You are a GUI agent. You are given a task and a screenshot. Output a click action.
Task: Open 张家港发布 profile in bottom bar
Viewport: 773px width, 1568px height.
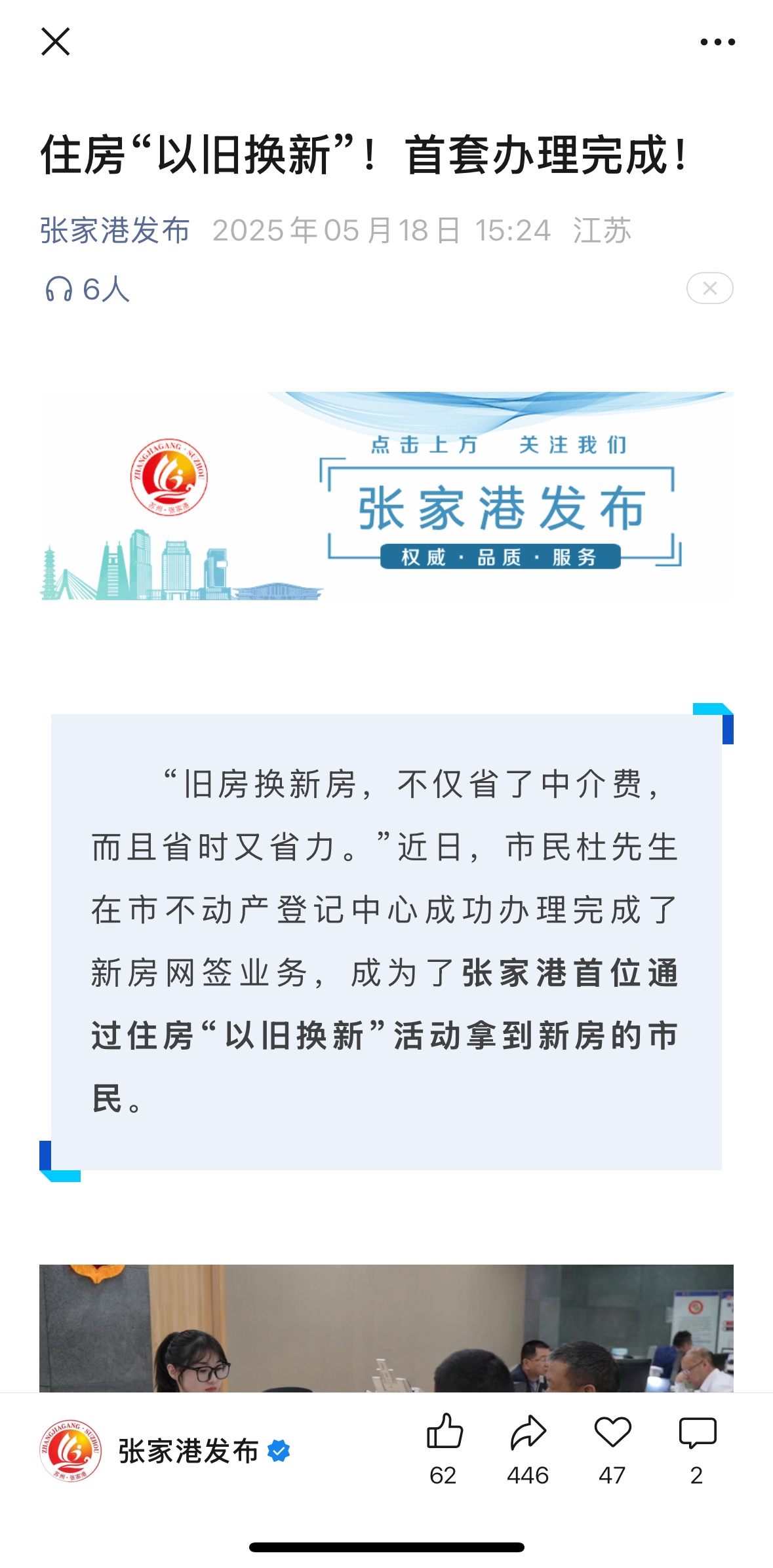[x=188, y=1451]
